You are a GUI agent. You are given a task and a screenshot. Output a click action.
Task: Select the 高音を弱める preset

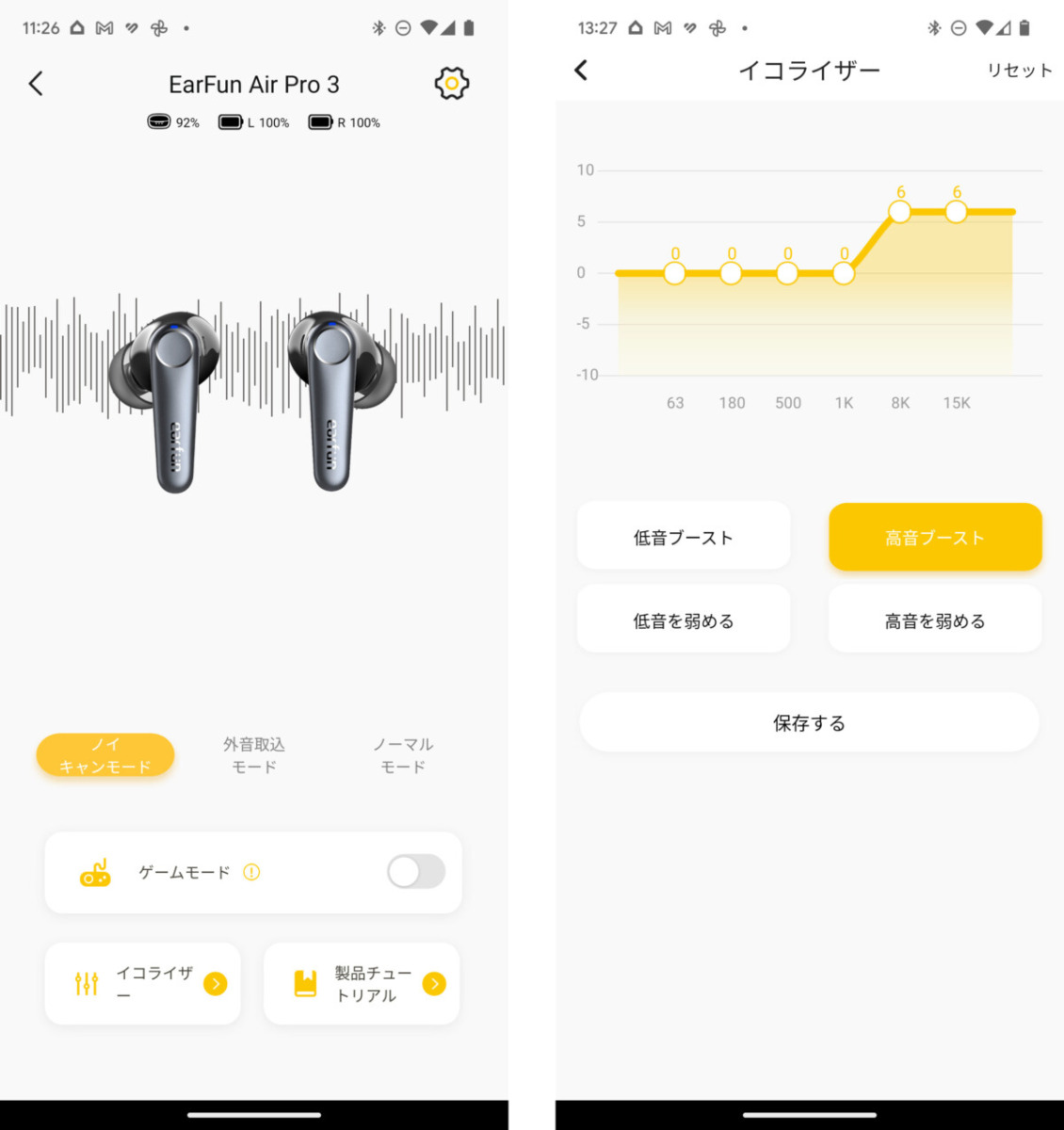click(x=935, y=621)
